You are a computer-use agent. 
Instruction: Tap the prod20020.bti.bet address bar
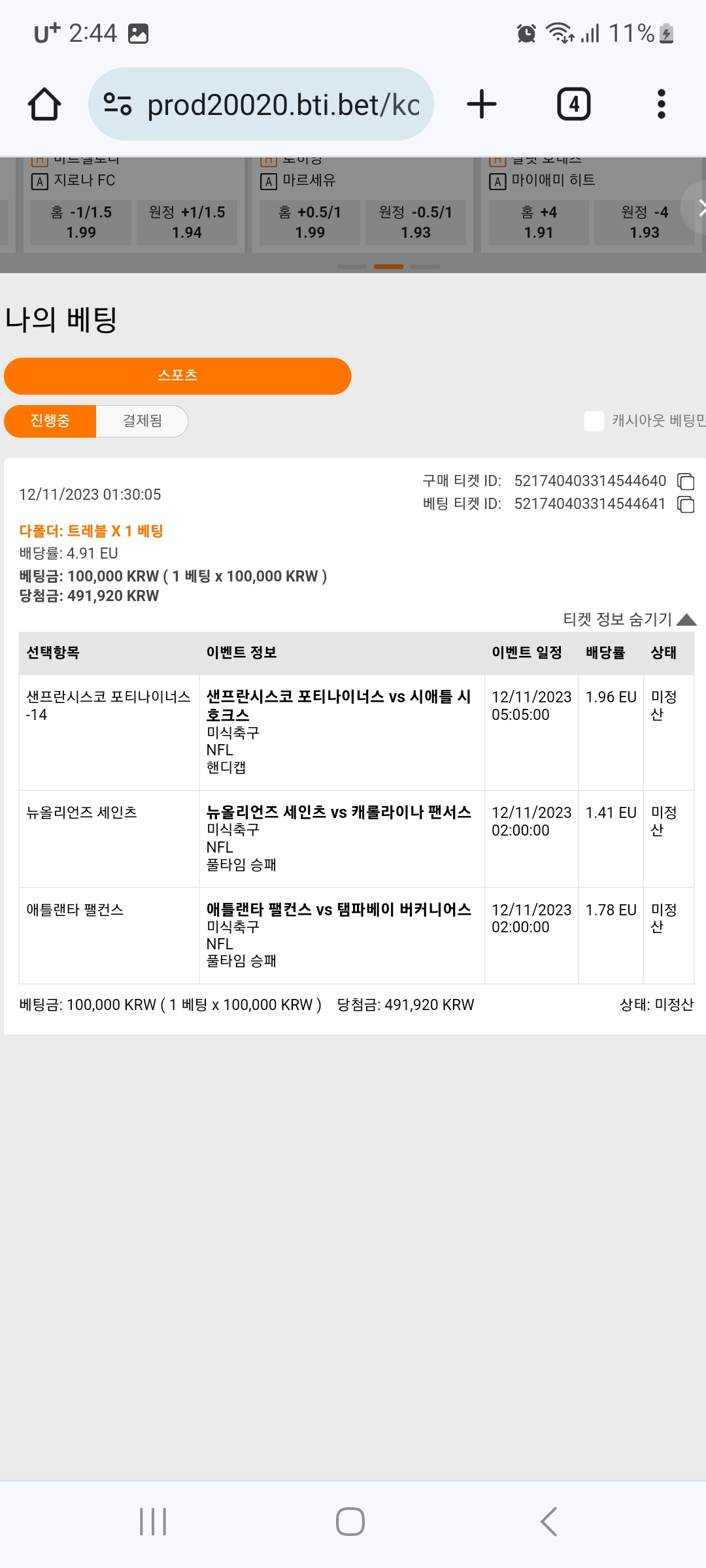point(261,104)
